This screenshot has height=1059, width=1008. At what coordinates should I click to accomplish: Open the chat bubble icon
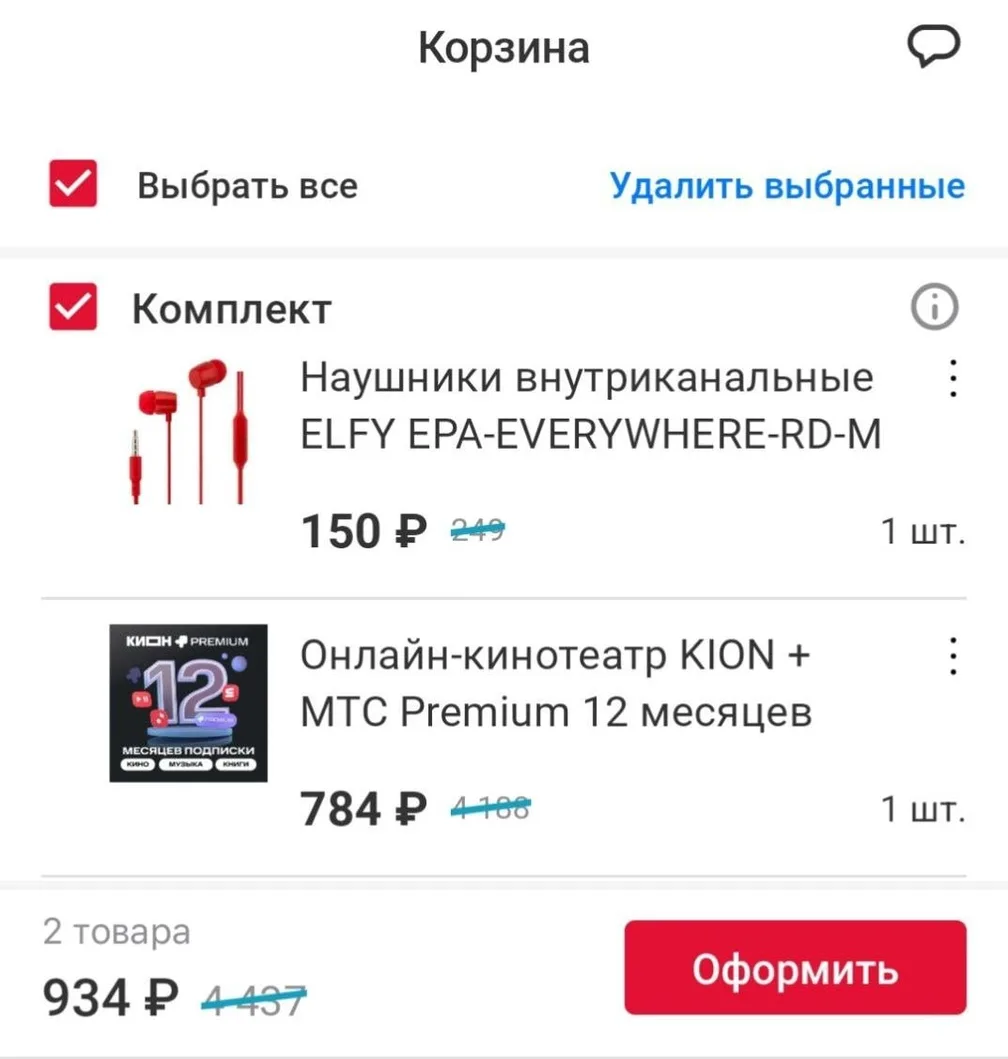(932, 47)
